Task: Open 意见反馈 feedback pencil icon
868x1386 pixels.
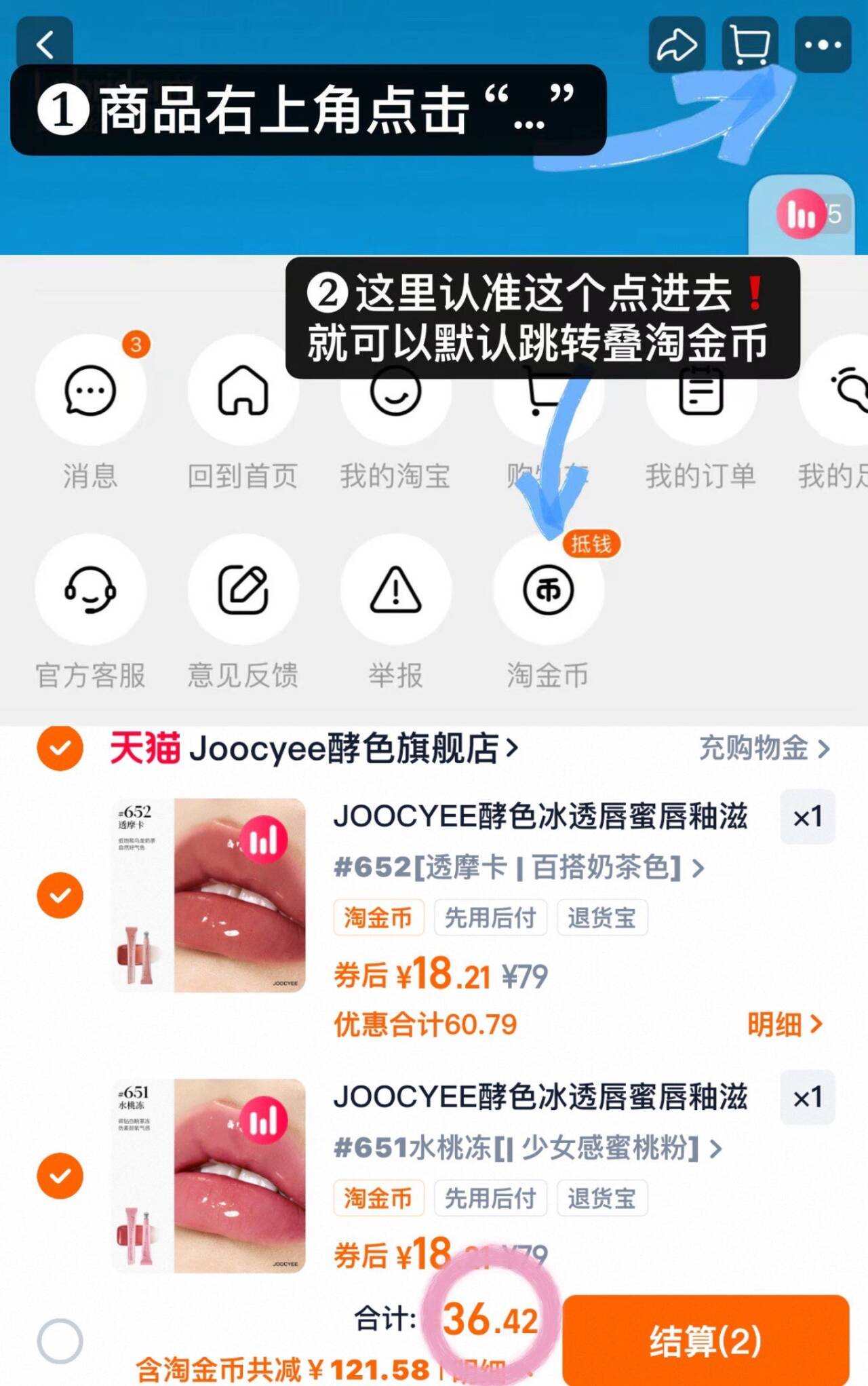Action: (x=243, y=590)
